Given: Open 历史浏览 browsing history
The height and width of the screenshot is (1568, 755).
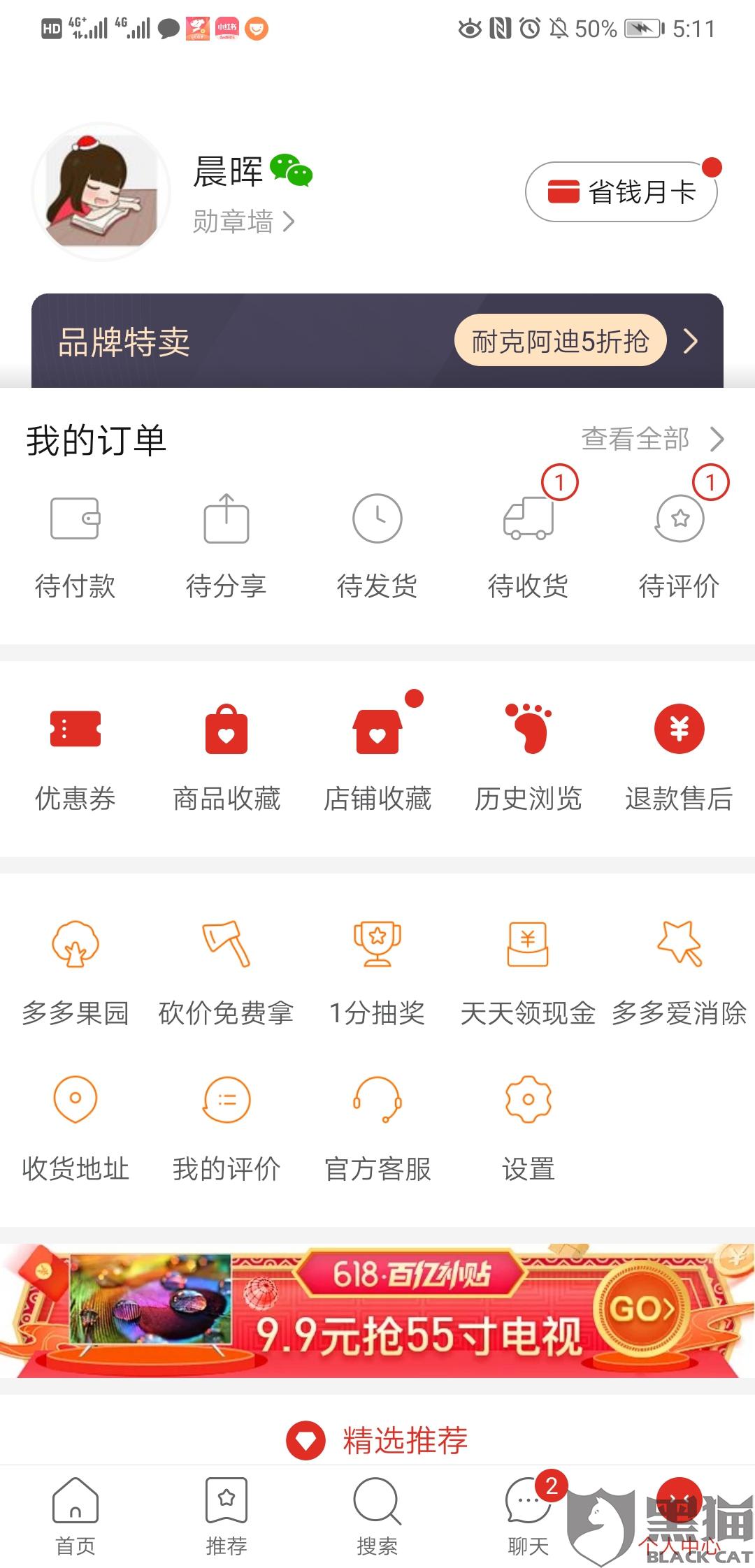Looking at the screenshot, I should [528, 758].
